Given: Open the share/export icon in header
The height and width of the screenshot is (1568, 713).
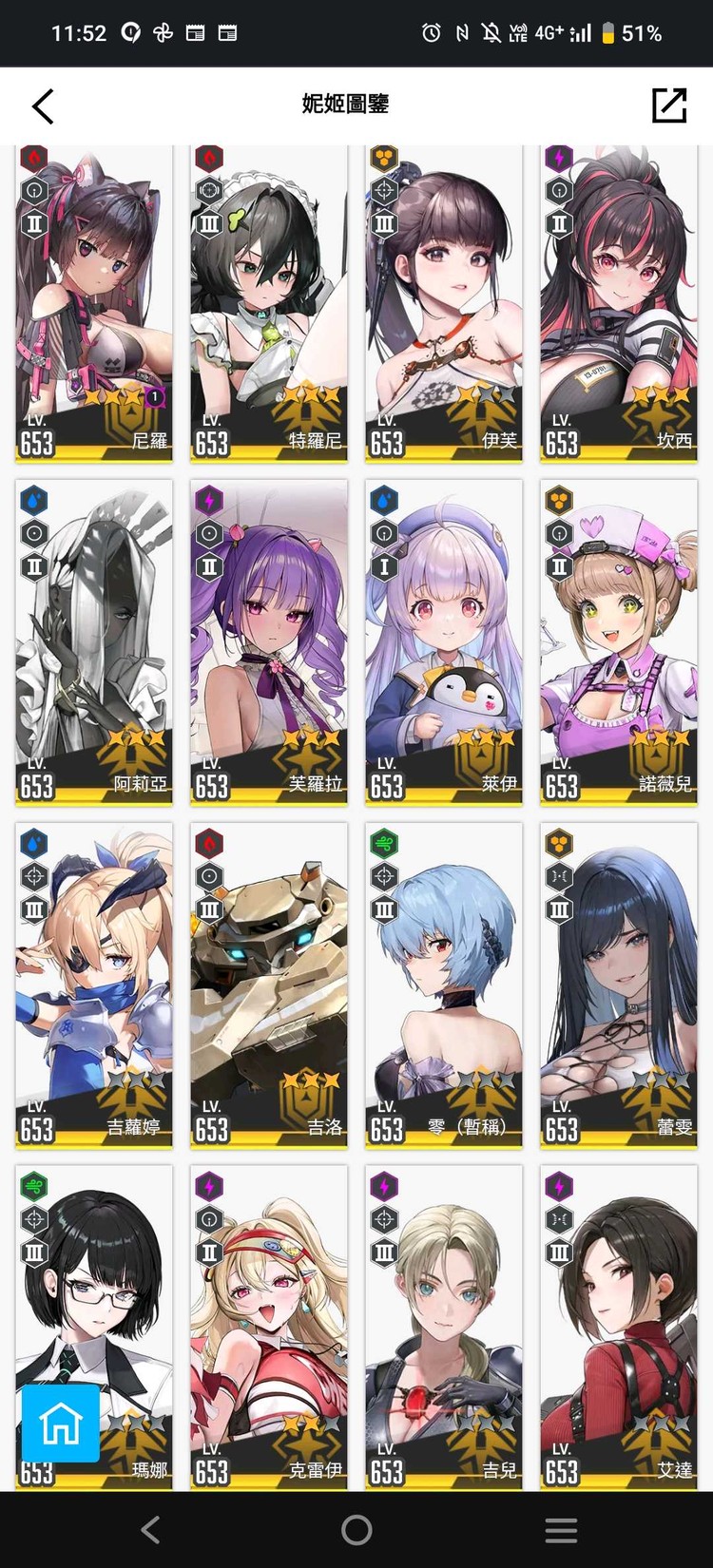Looking at the screenshot, I should coord(668,105).
